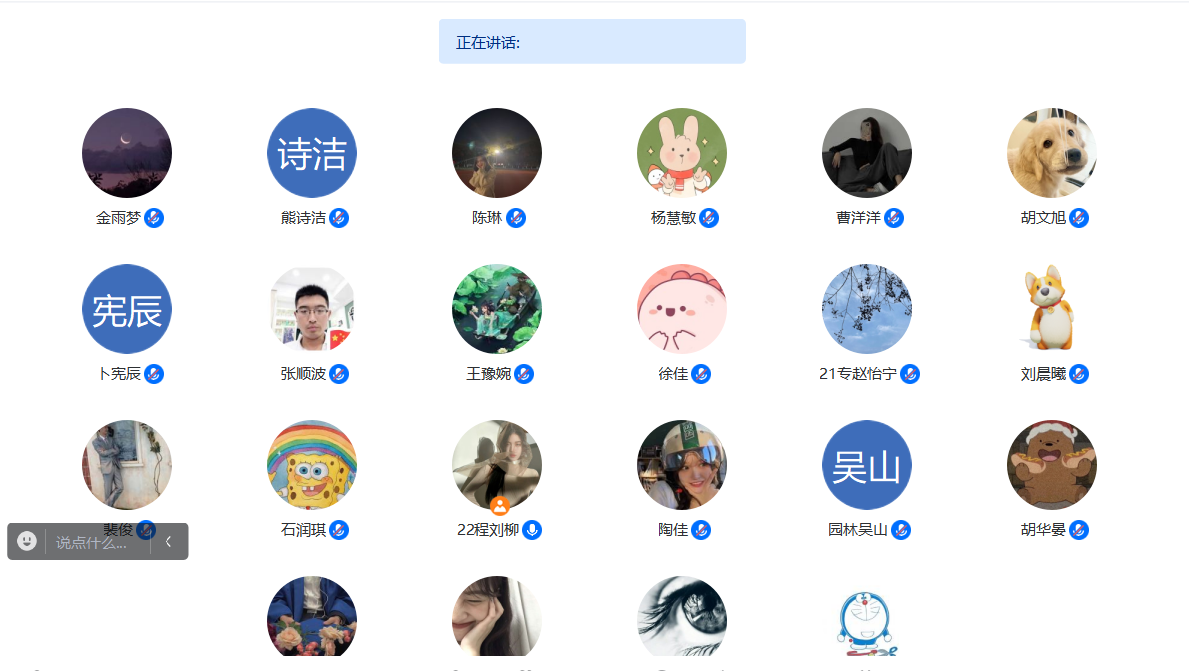1189x671 pixels.
Task: Open 胡文旭's participant tile
Action: (1052, 153)
